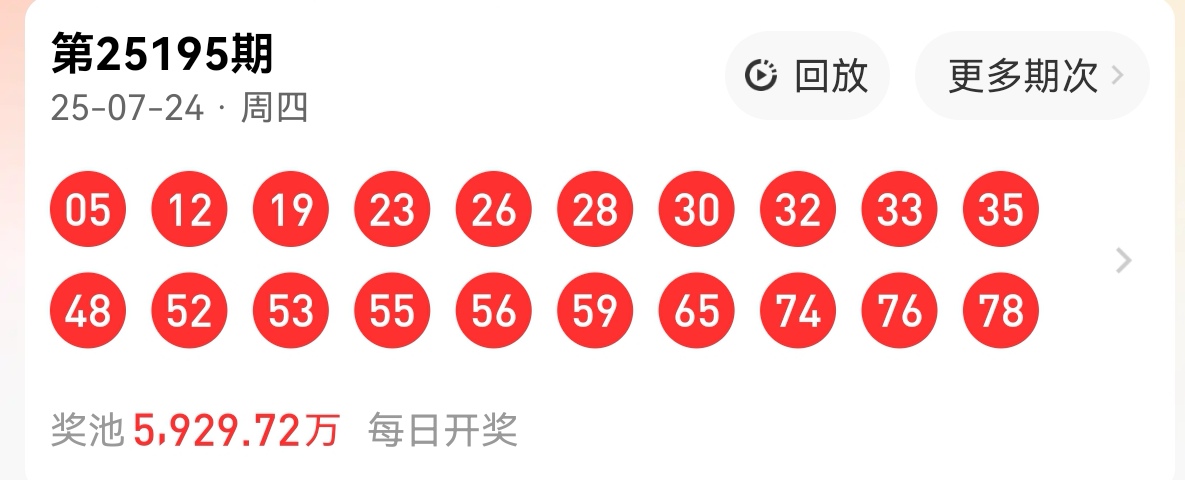Open 更多期次 for more draws

[x=1033, y=76]
